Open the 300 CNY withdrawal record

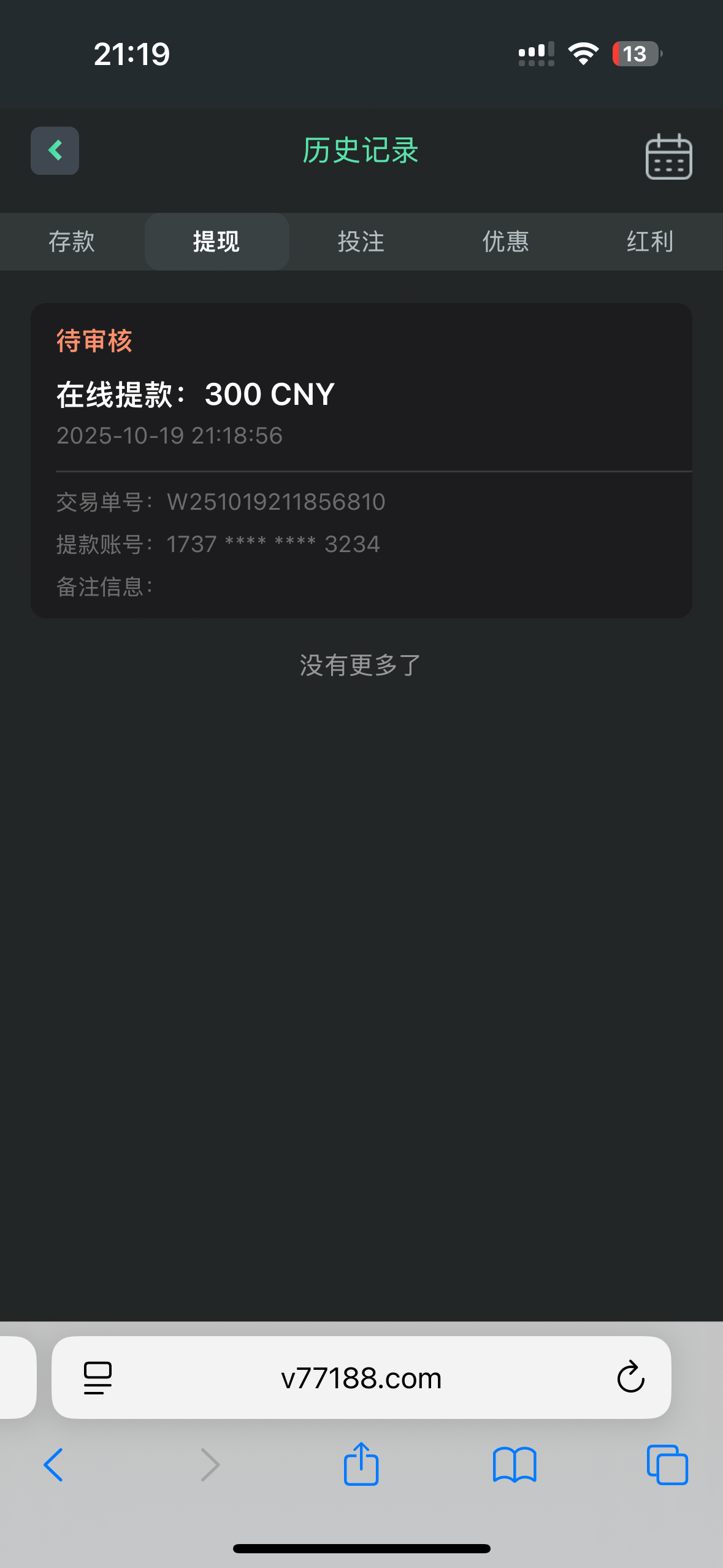[x=361, y=460]
